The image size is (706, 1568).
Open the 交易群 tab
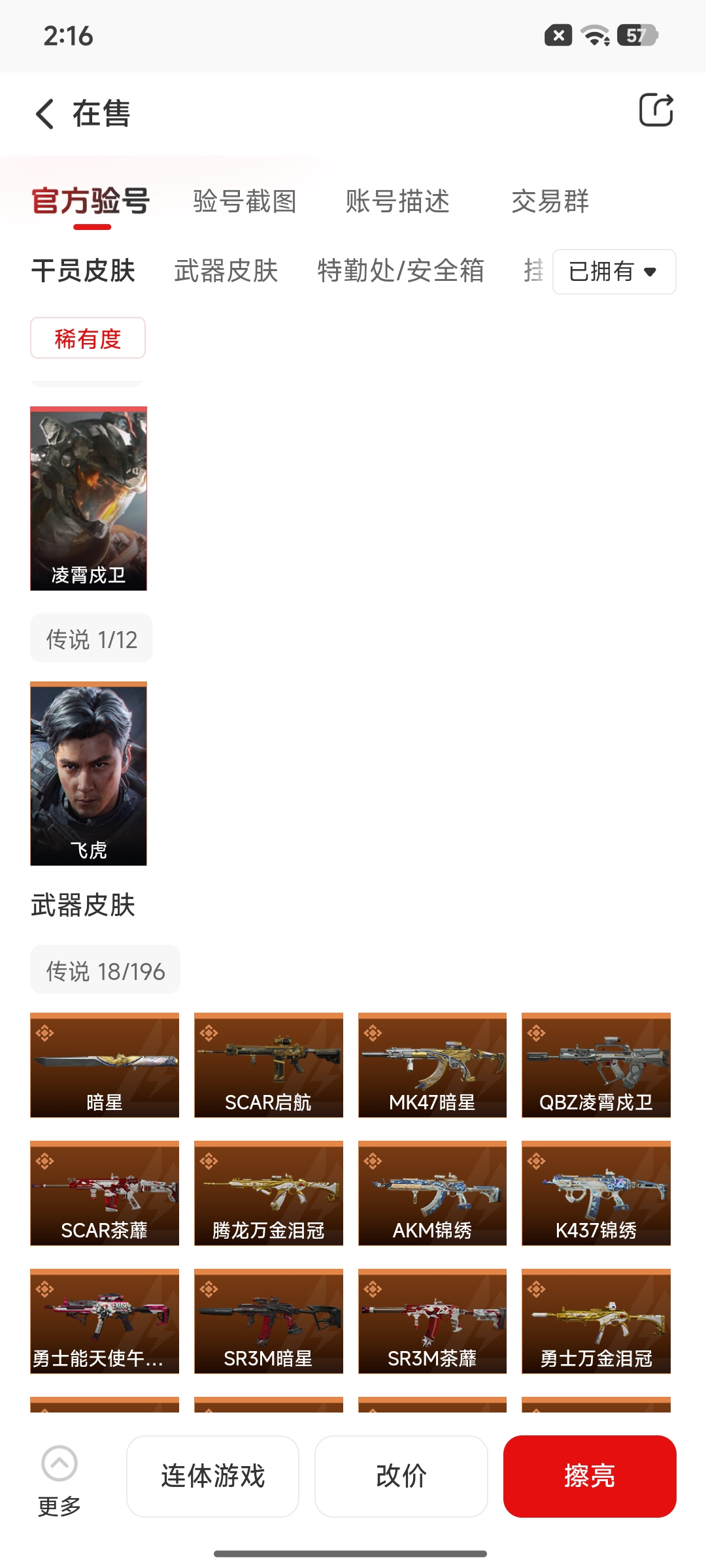[550, 201]
